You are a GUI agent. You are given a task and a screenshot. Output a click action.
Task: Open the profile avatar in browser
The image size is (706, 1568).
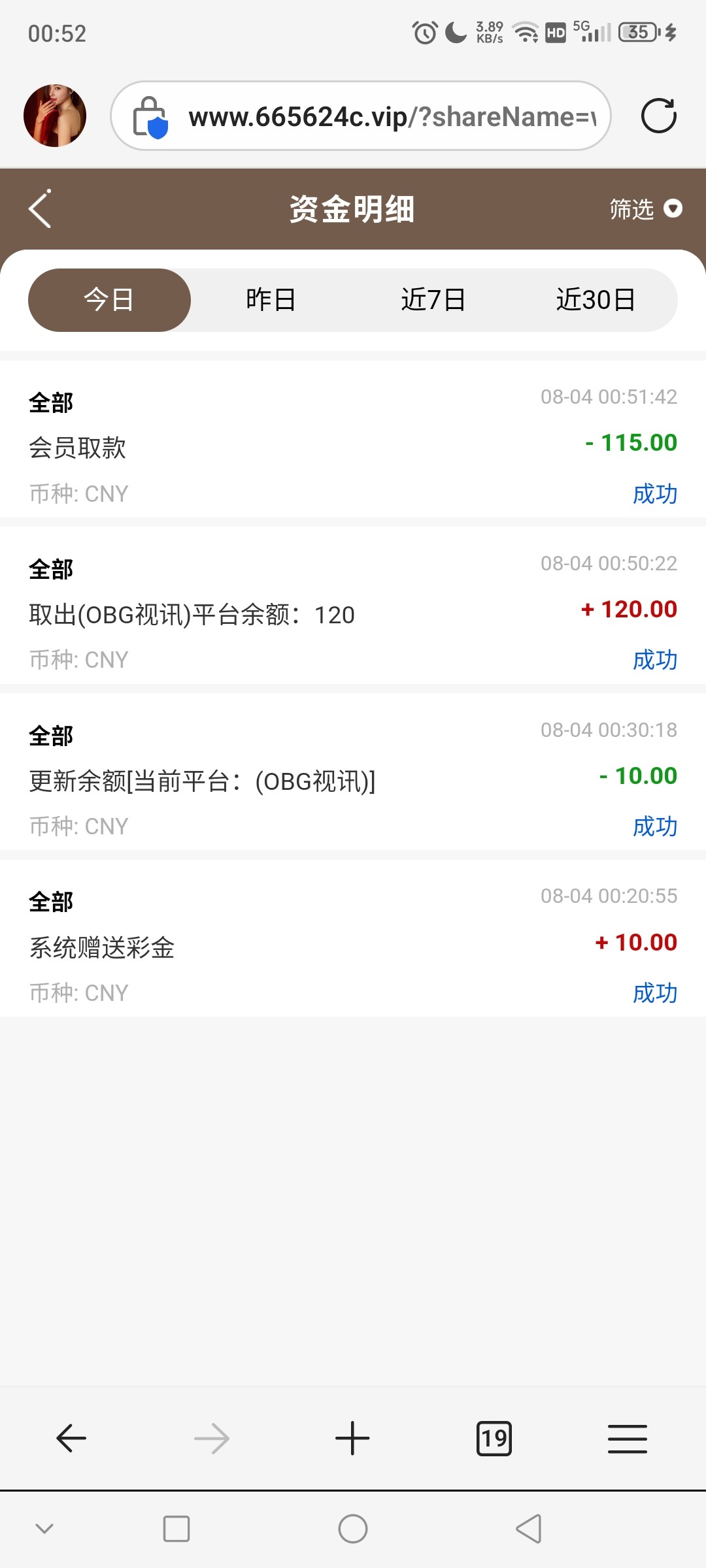tap(55, 116)
